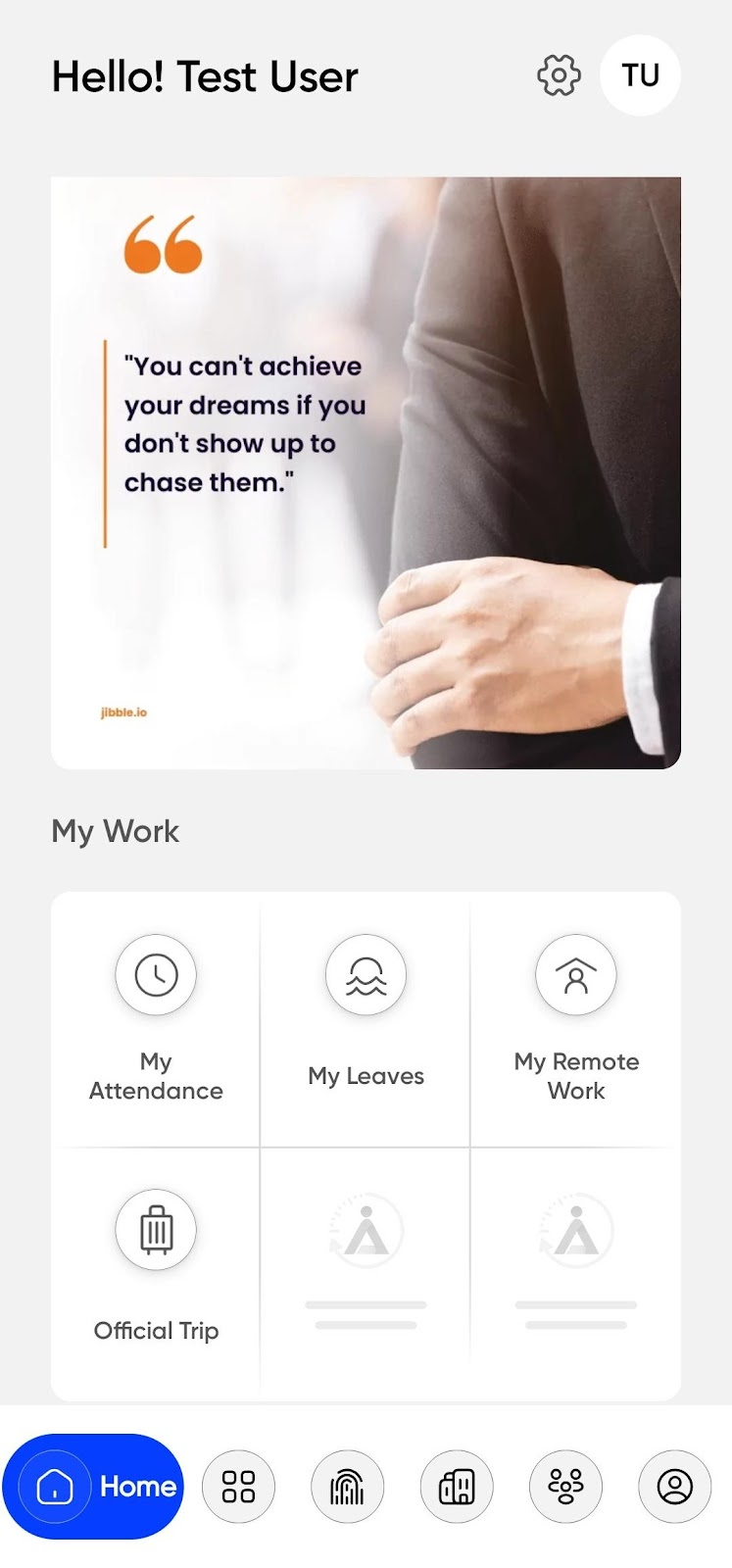Select the Home tab
This screenshot has width=732, height=1568.
point(93,1487)
